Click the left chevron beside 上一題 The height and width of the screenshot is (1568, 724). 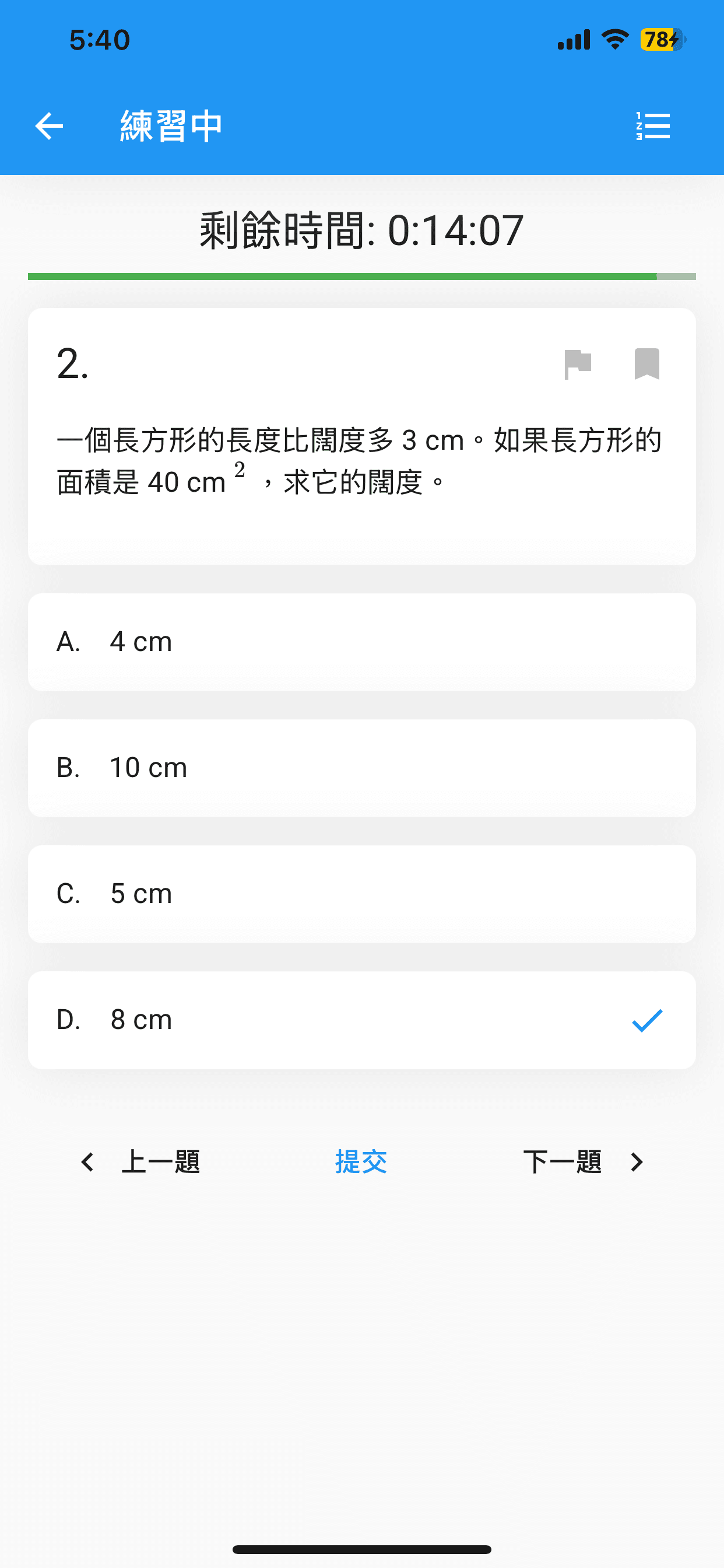tap(87, 1161)
